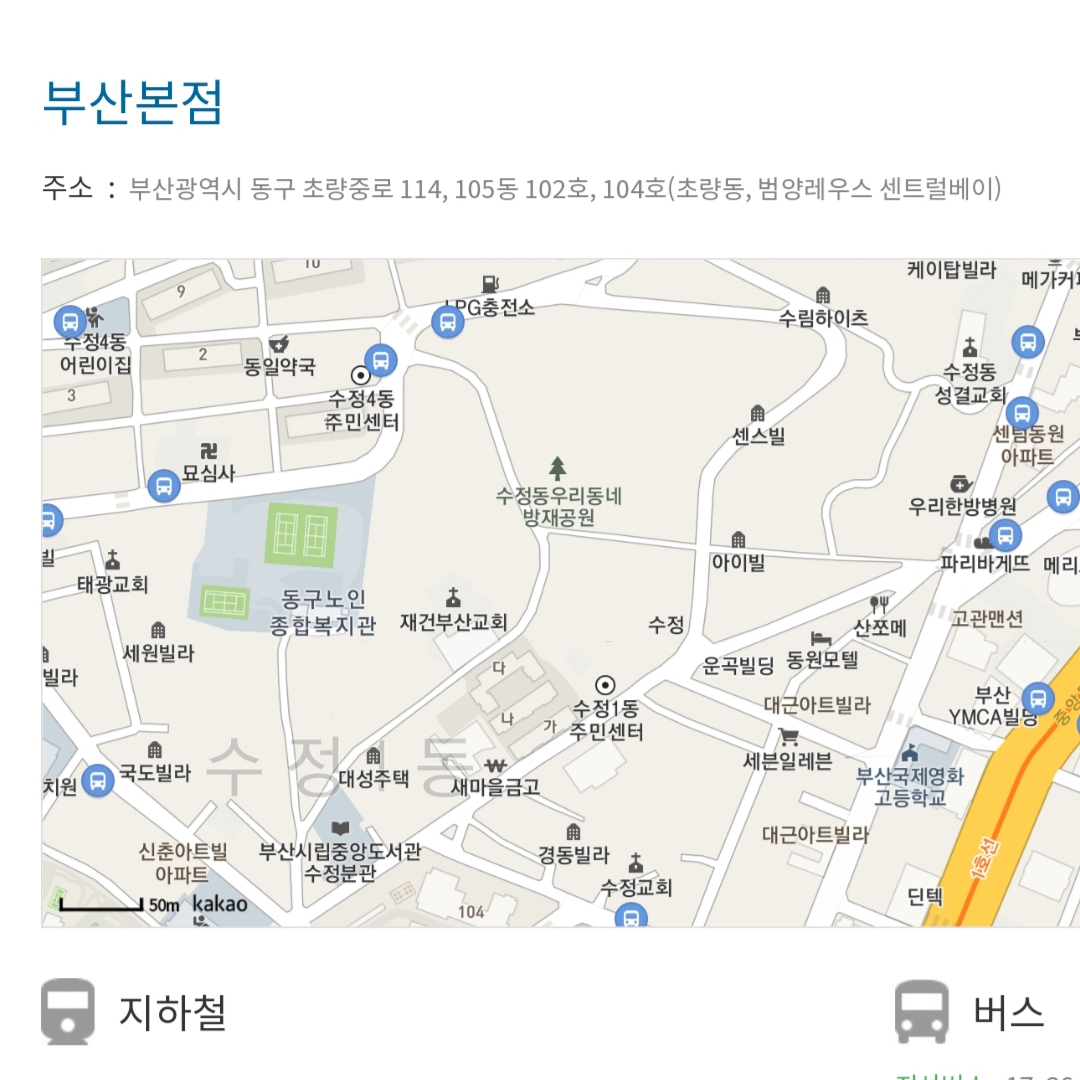Open the kakao link on the map
This screenshot has width=1080, height=1080.
coord(219,904)
